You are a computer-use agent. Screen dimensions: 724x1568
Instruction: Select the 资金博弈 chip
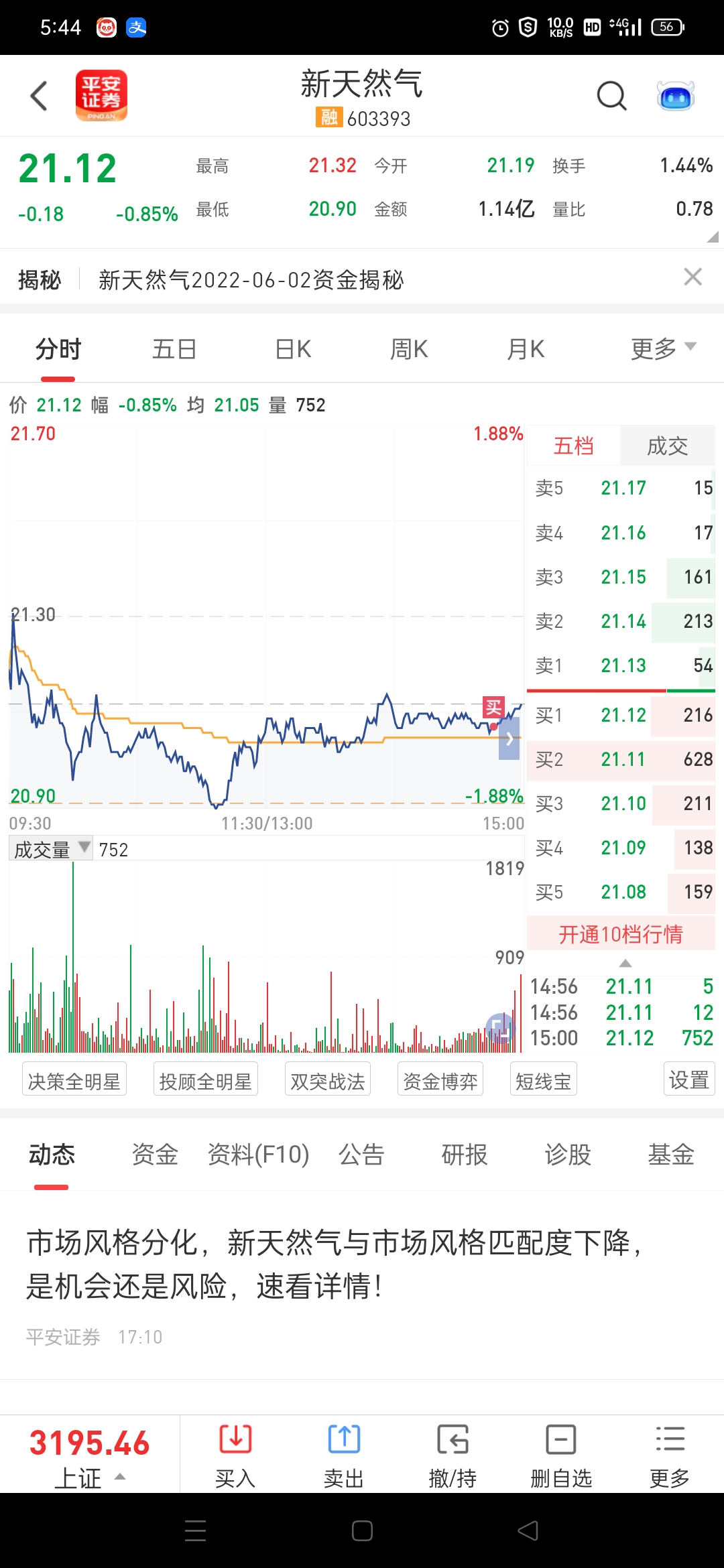click(x=440, y=1081)
